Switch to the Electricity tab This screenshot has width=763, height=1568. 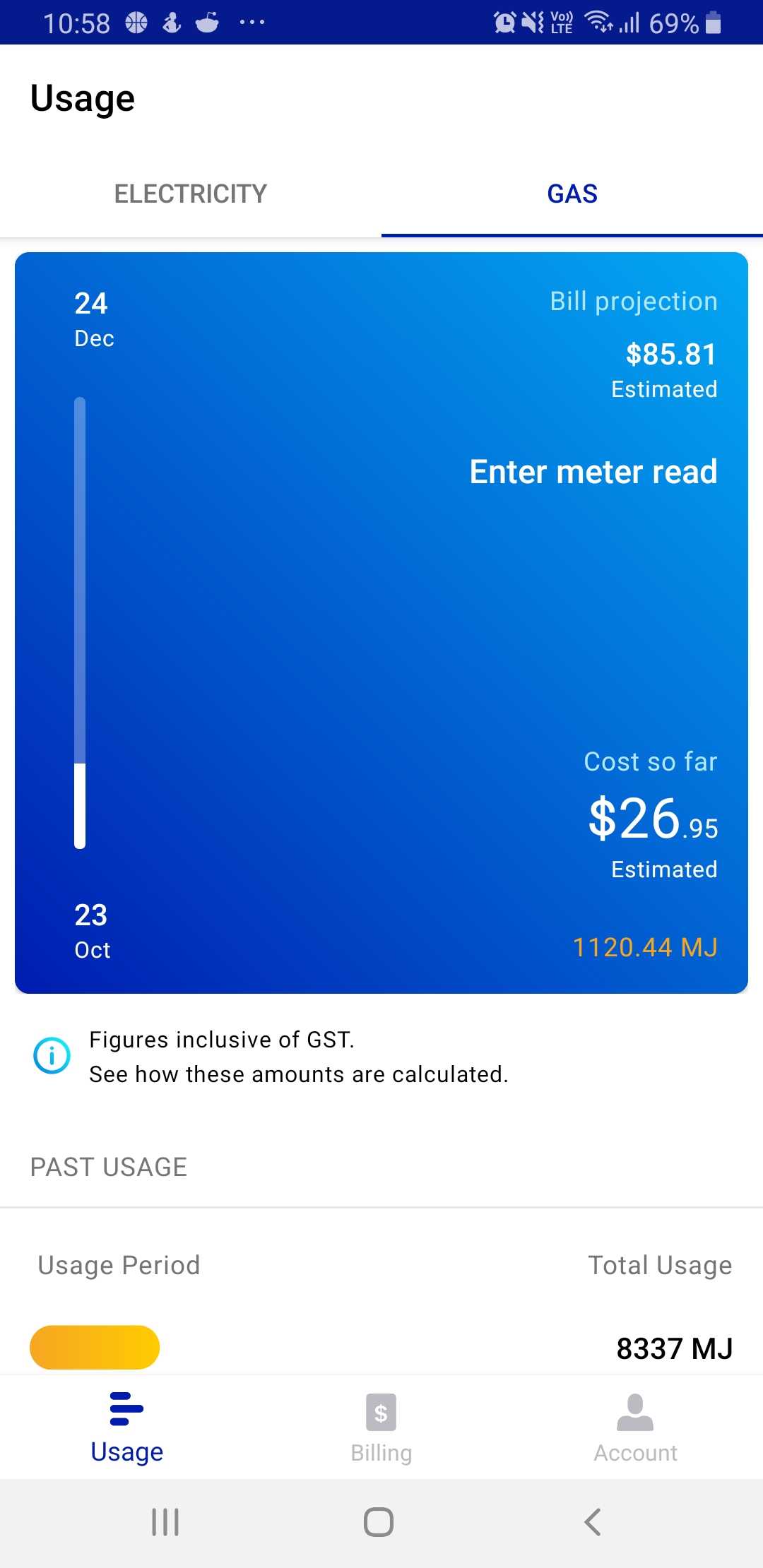click(x=191, y=194)
